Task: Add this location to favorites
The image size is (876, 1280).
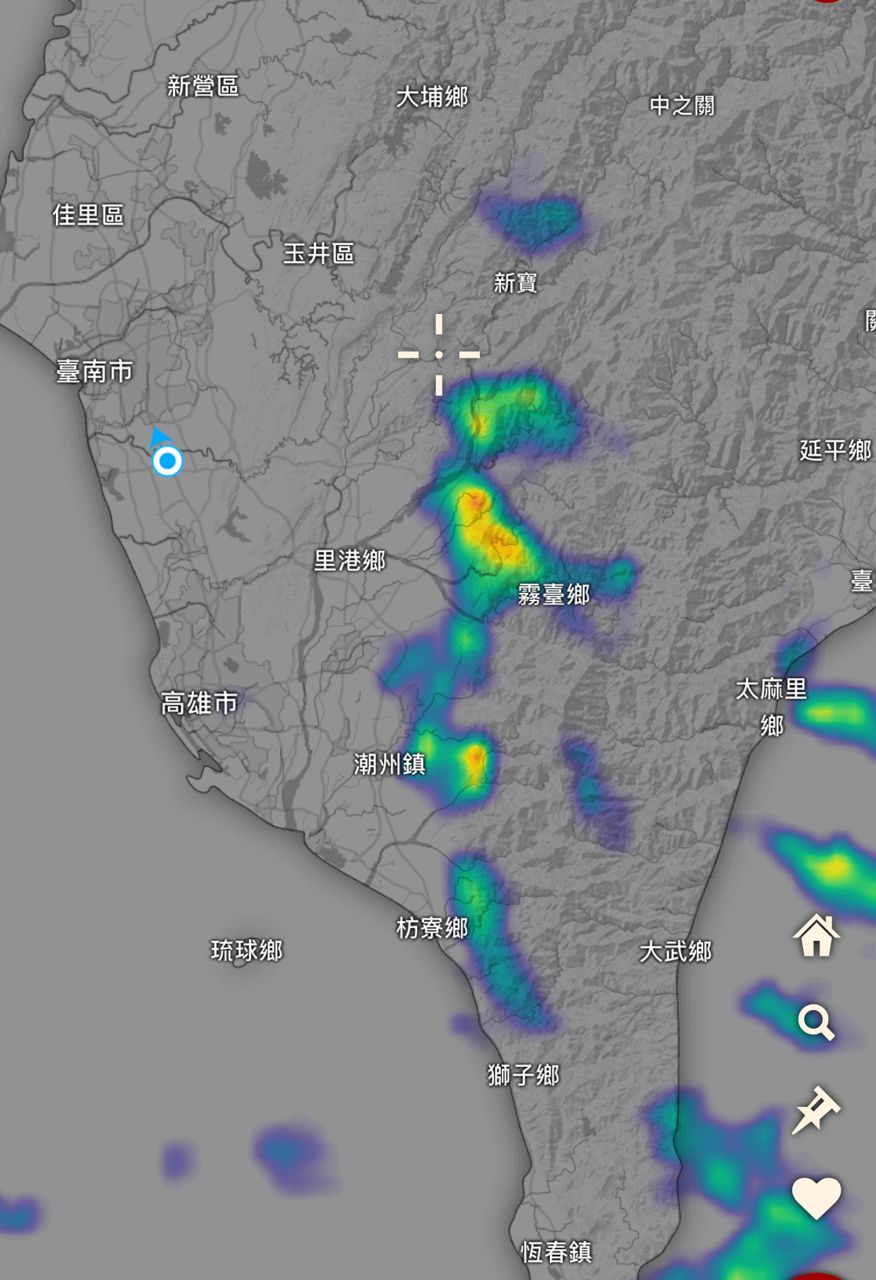Action: 816,1197
